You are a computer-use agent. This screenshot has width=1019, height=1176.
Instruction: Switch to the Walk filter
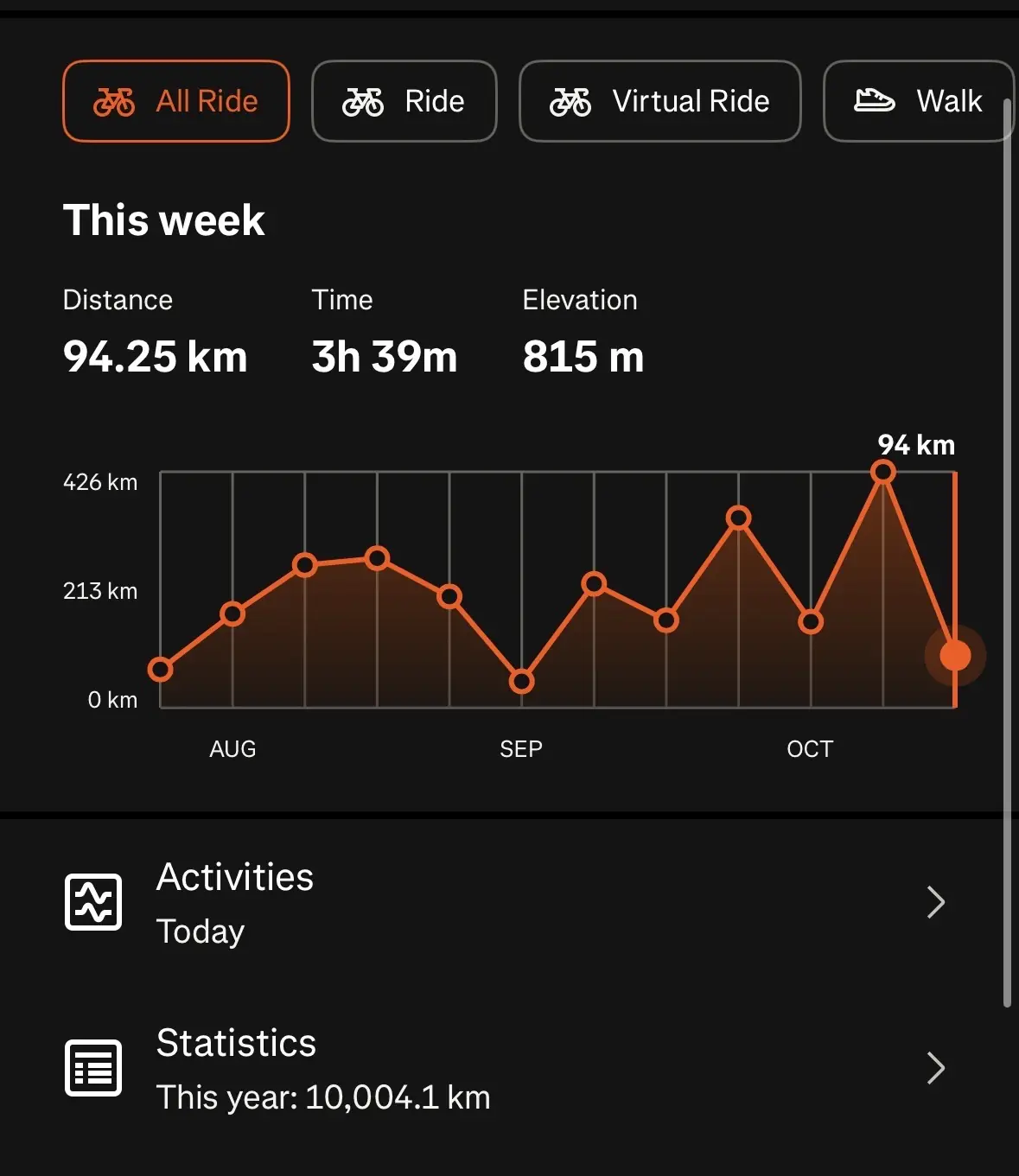coord(918,101)
